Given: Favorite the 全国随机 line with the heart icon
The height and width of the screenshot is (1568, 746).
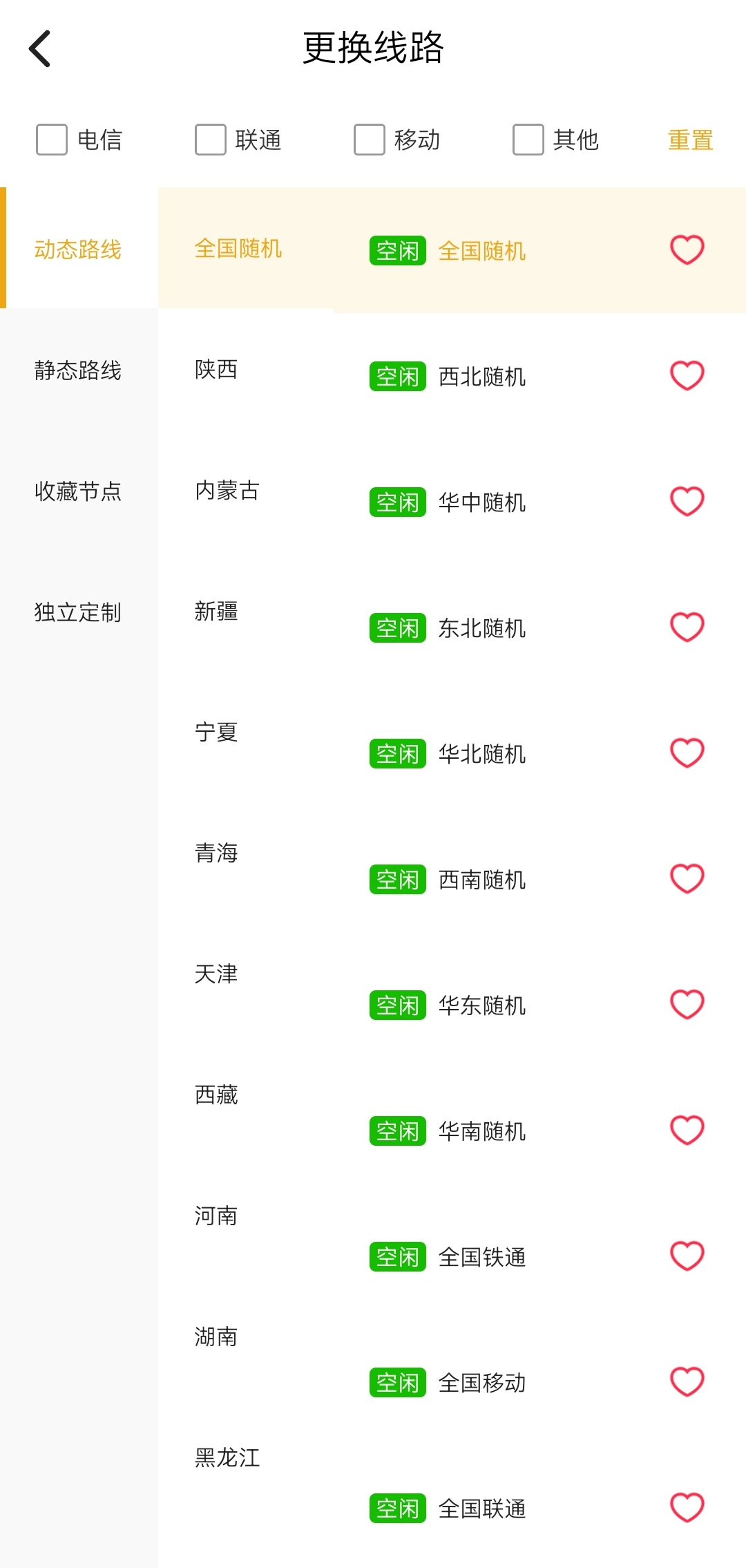Looking at the screenshot, I should point(687,249).
